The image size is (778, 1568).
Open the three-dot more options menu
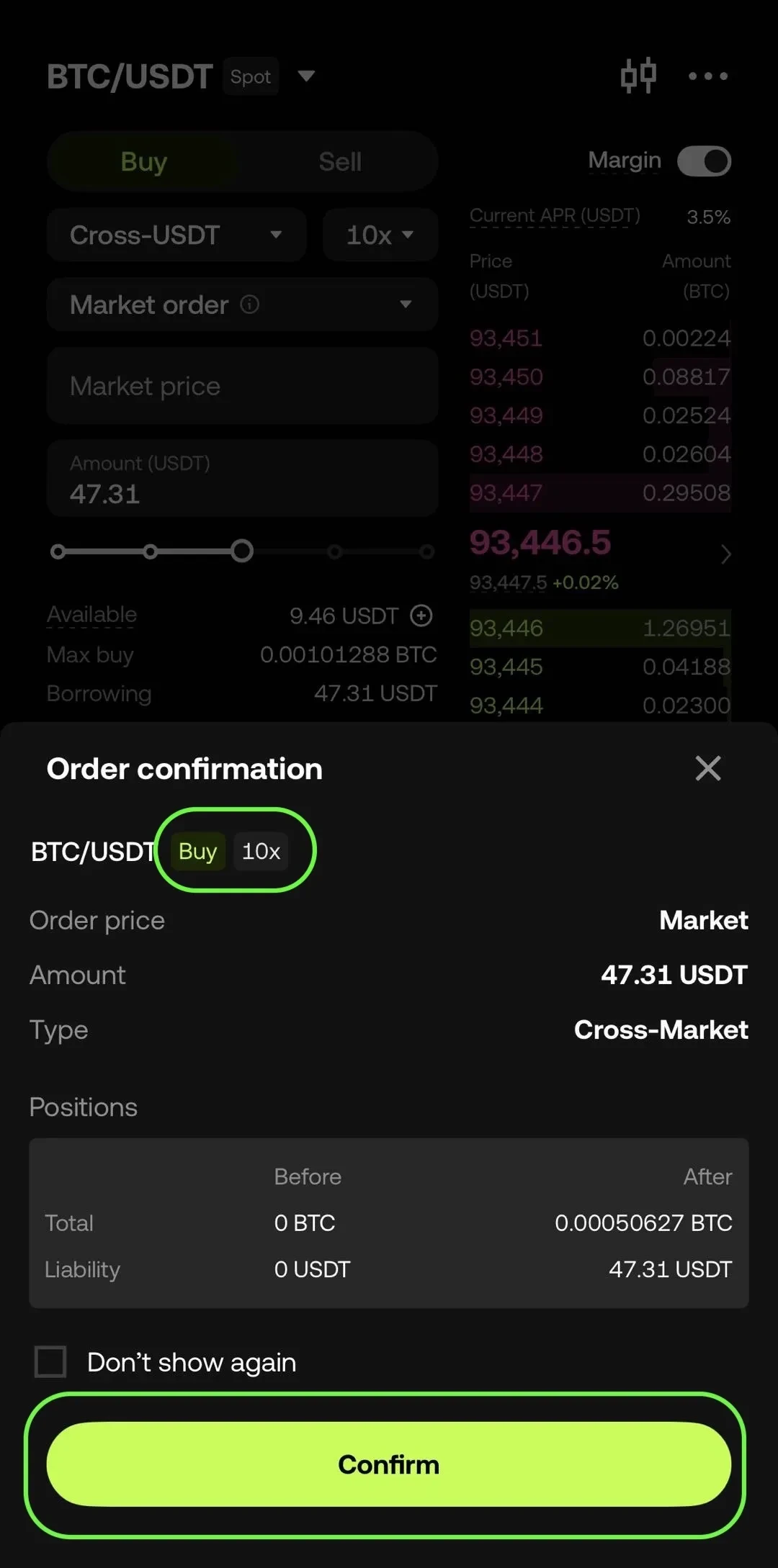point(707,76)
